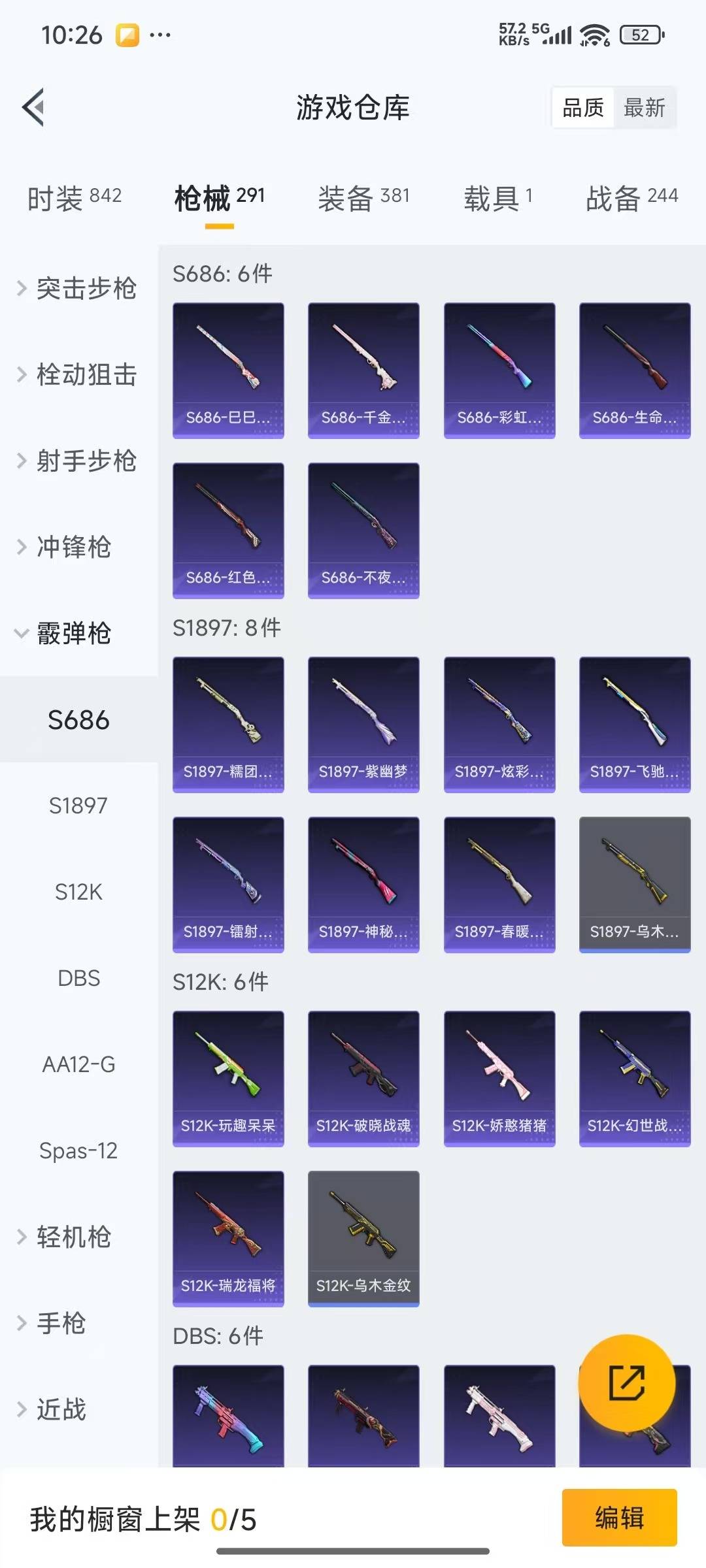Switch to the 战备 tab
Screen dimensions: 706x1568
[x=631, y=197]
